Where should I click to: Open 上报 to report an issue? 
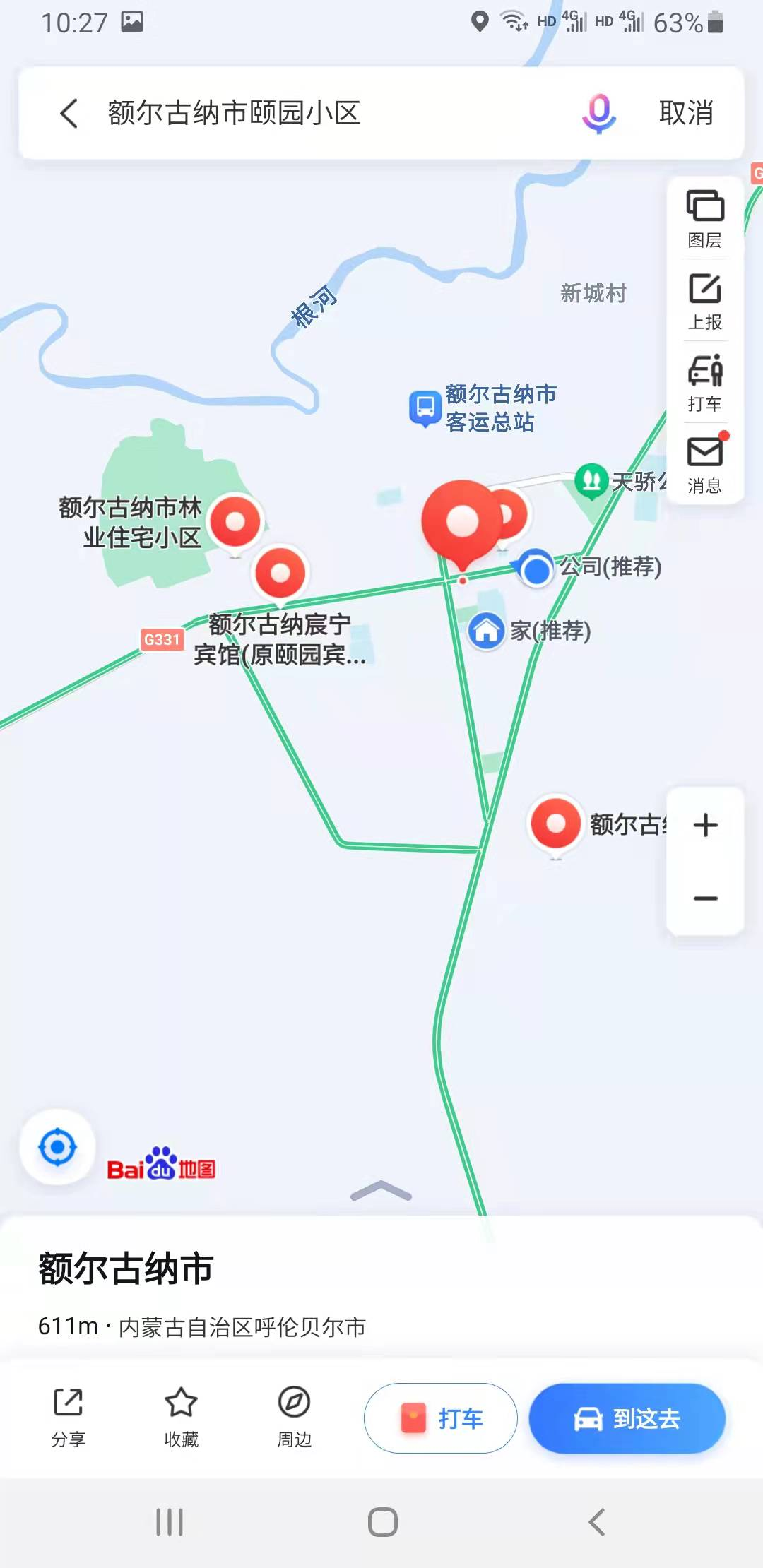point(704,301)
